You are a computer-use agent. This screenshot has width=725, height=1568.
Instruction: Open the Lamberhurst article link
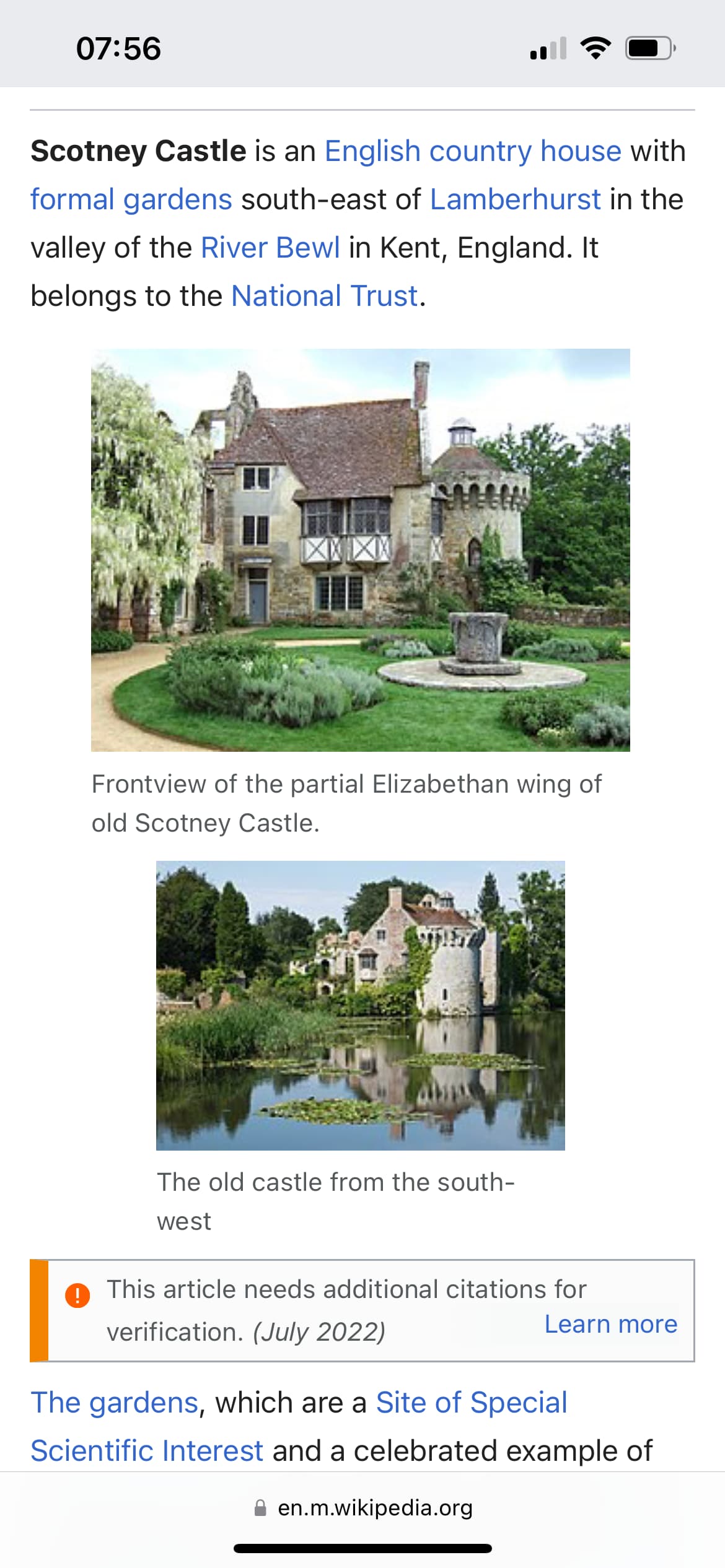[x=515, y=199]
